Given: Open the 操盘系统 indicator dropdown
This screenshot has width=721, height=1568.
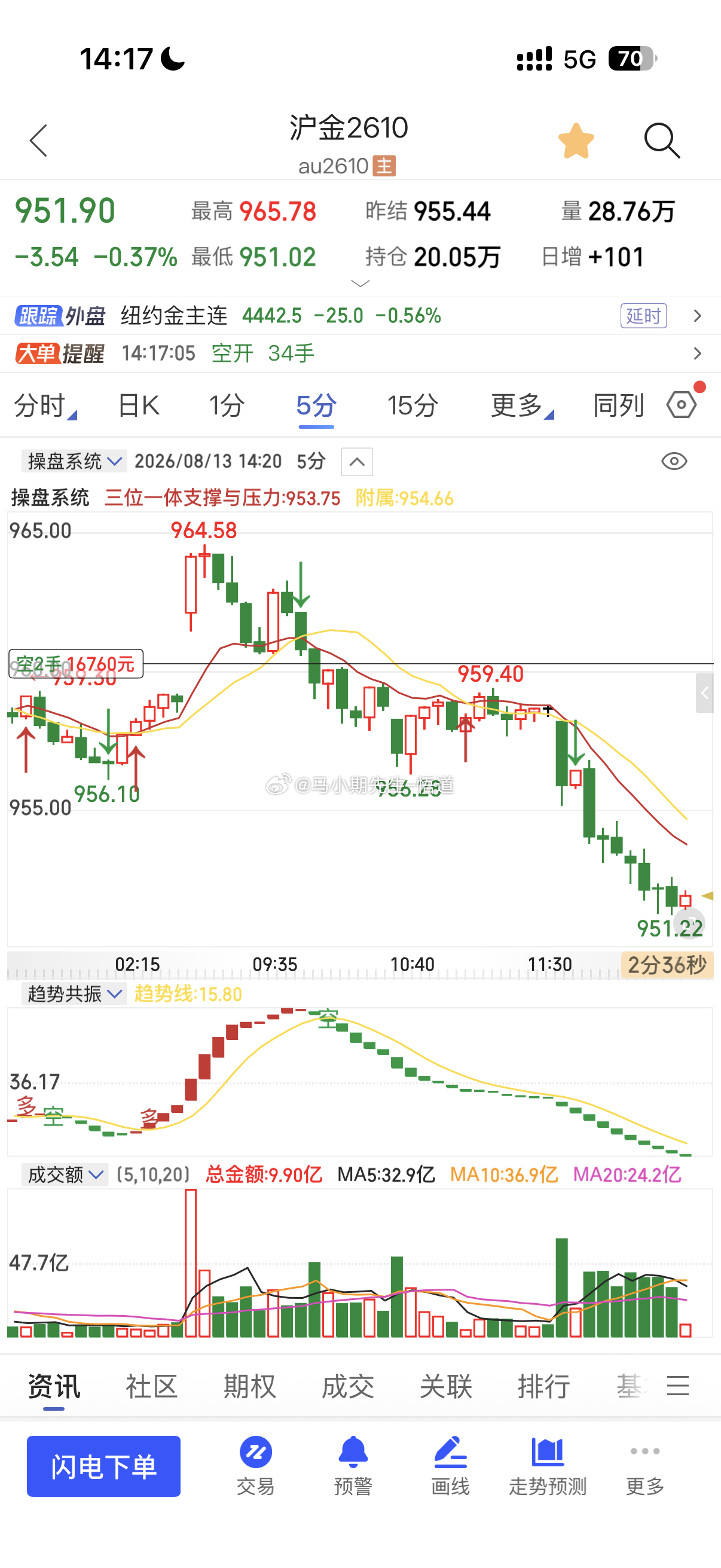Looking at the screenshot, I should 74,462.
